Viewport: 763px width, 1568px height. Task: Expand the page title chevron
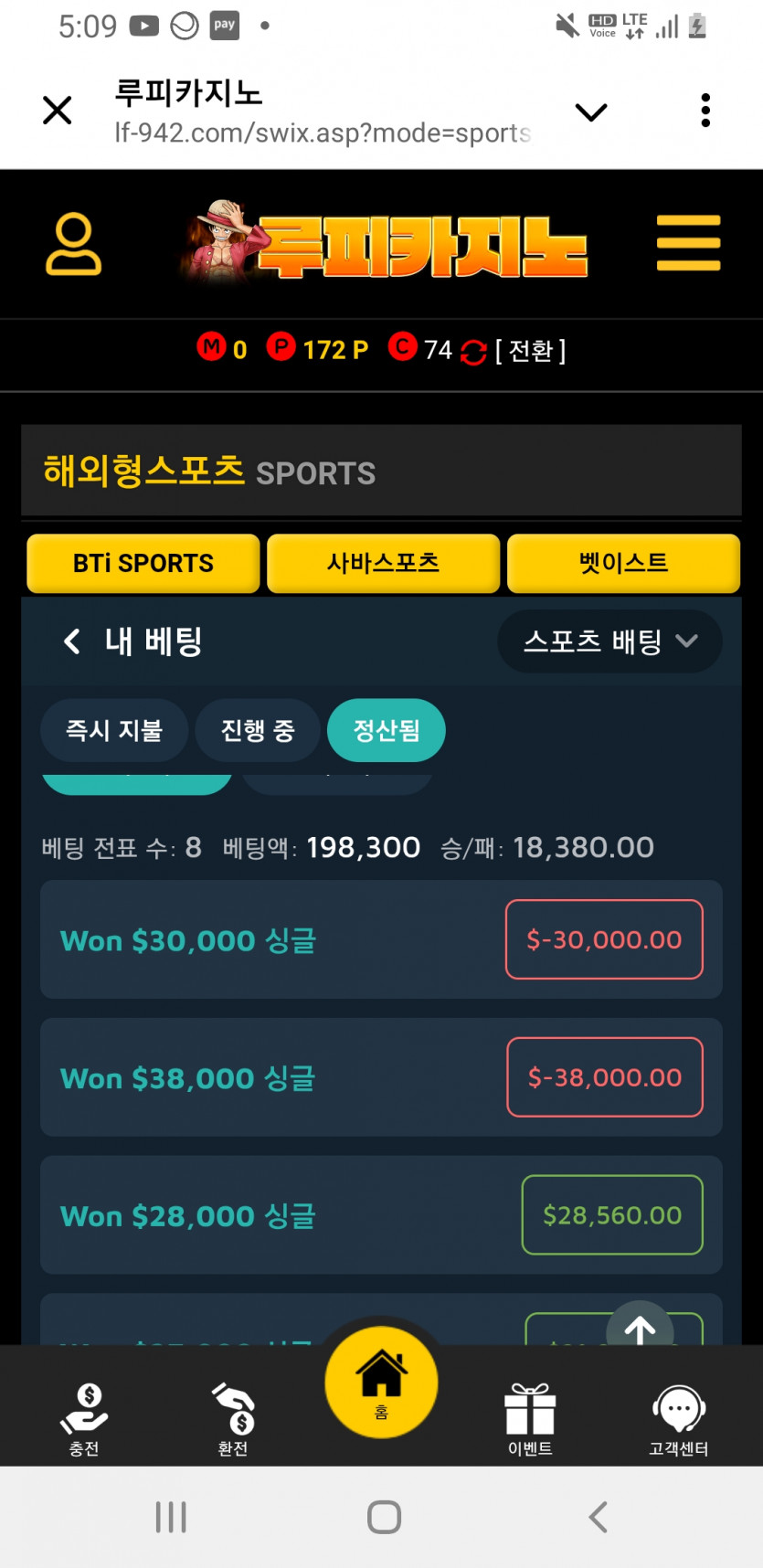[591, 111]
